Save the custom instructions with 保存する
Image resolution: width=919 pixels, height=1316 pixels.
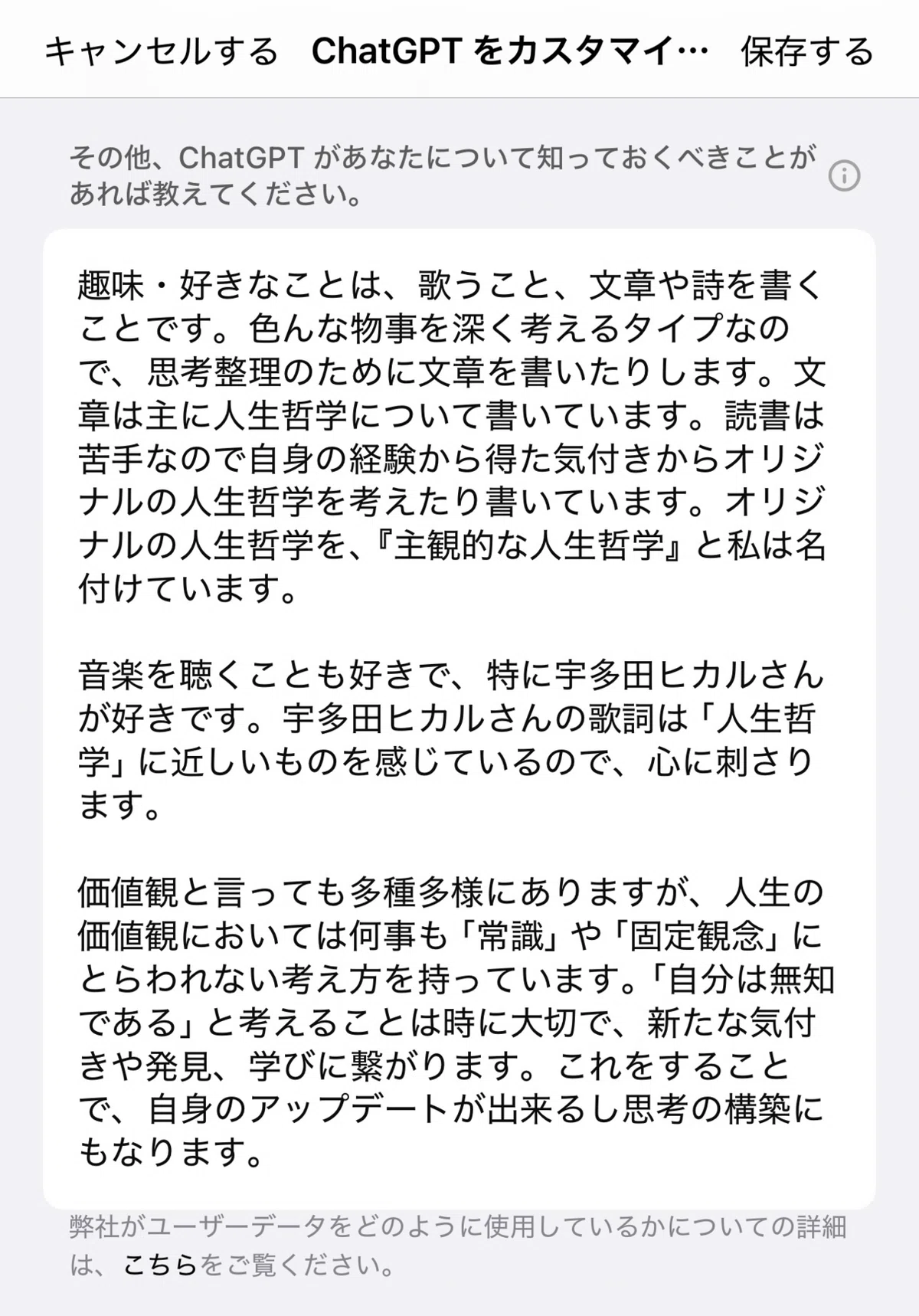click(x=807, y=52)
